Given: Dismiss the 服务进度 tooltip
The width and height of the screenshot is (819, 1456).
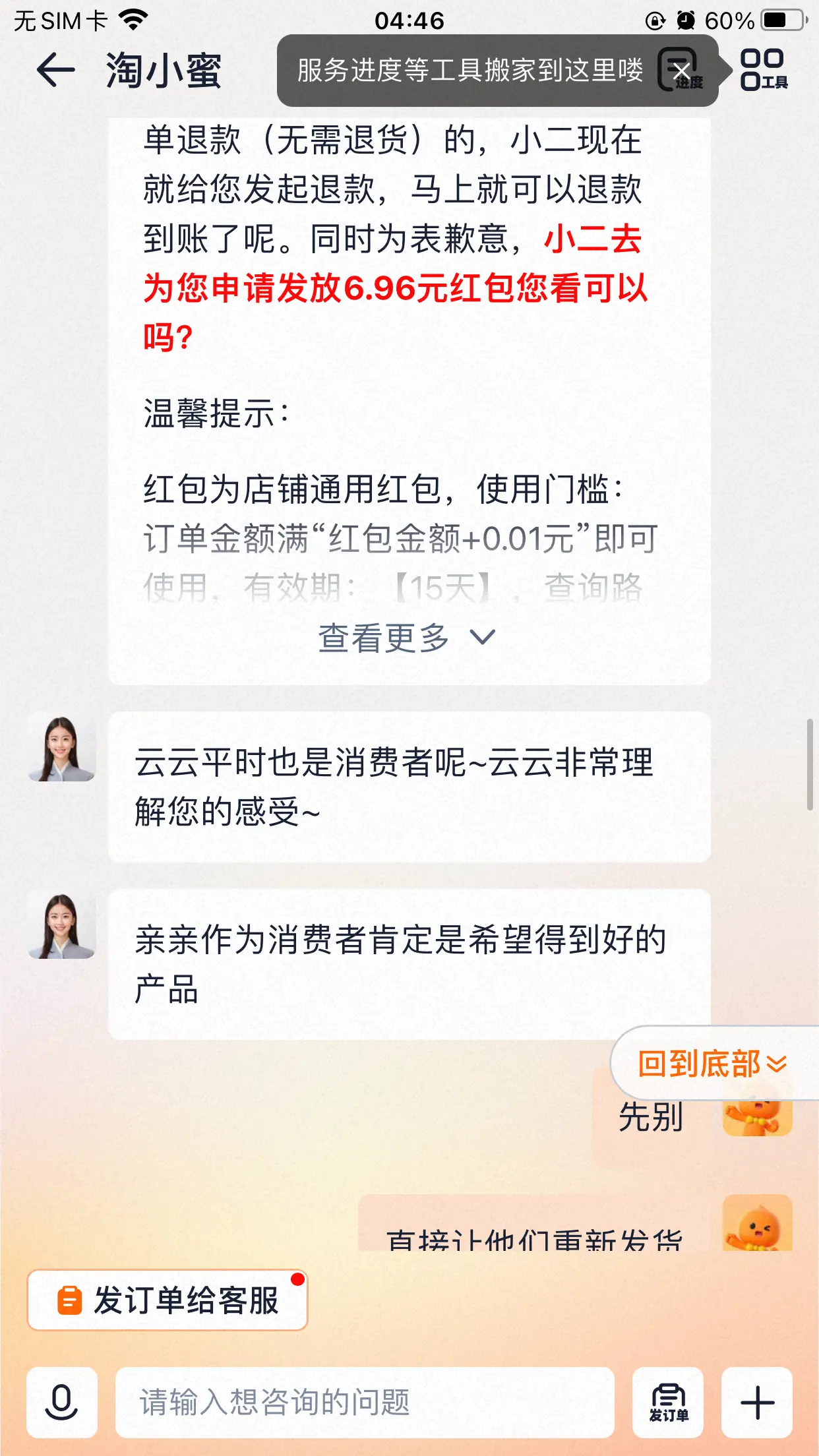Looking at the screenshot, I should point(681,70).
